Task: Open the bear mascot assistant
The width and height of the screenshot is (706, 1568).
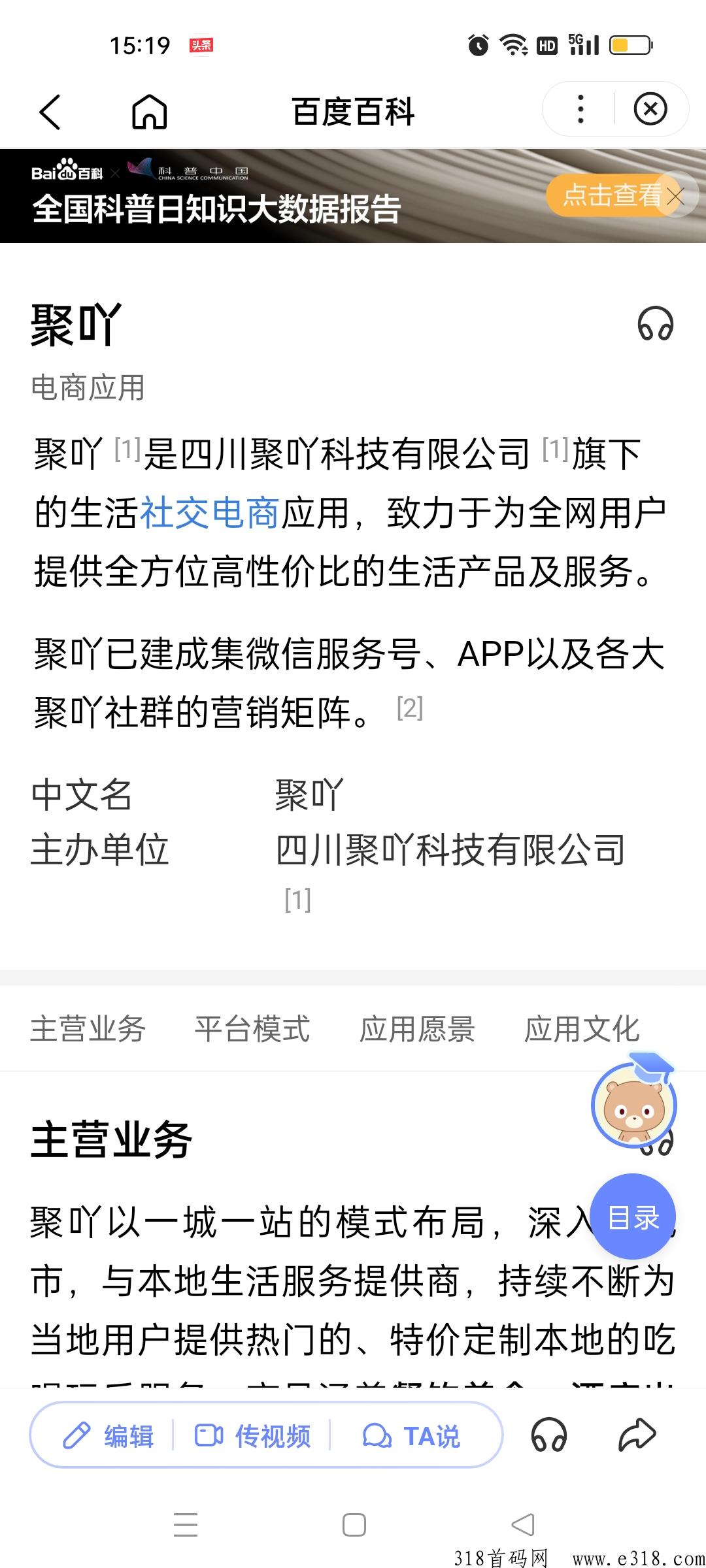Action: click(x=633, y=1105)
